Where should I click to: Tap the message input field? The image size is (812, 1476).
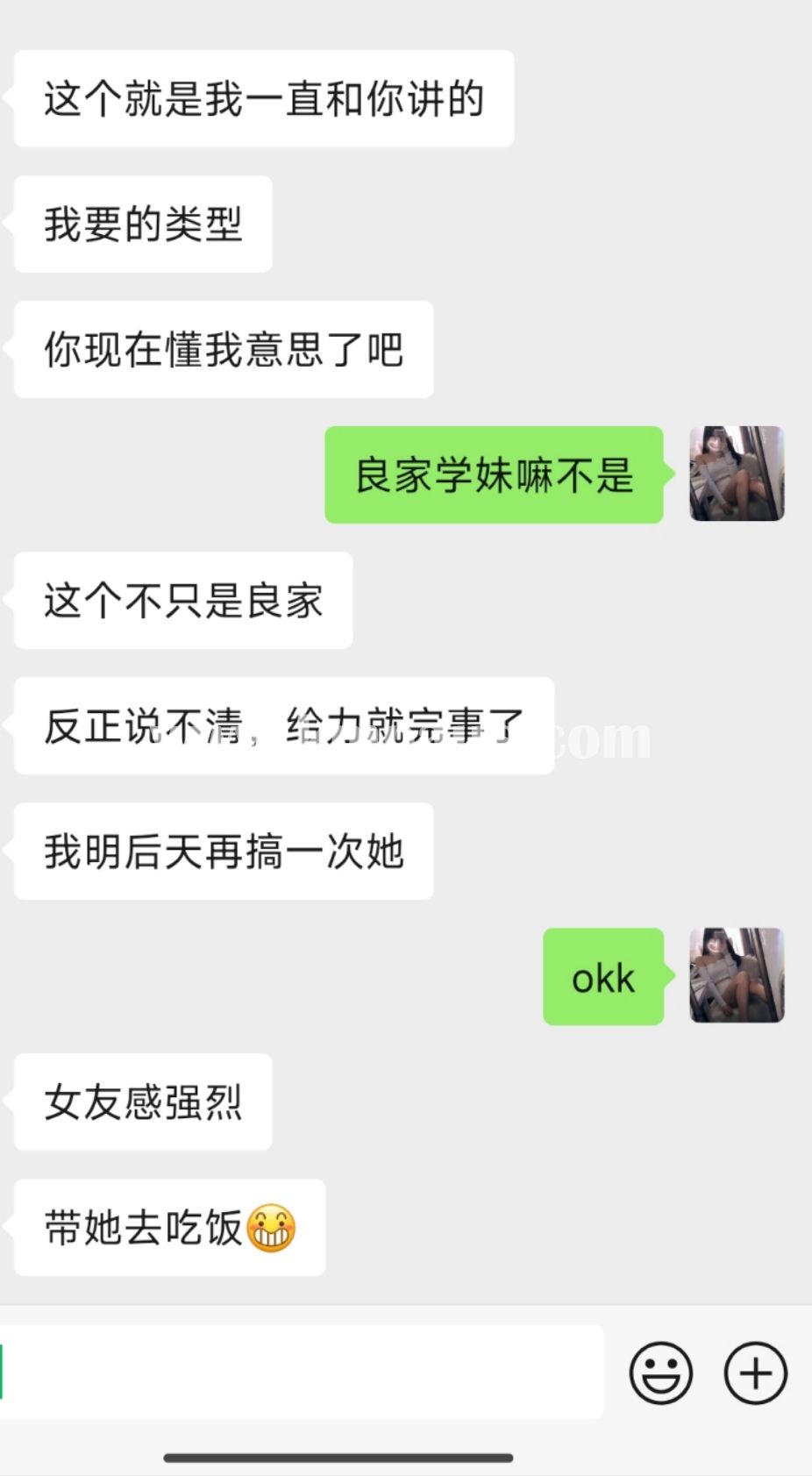(x=301, y=1372)
